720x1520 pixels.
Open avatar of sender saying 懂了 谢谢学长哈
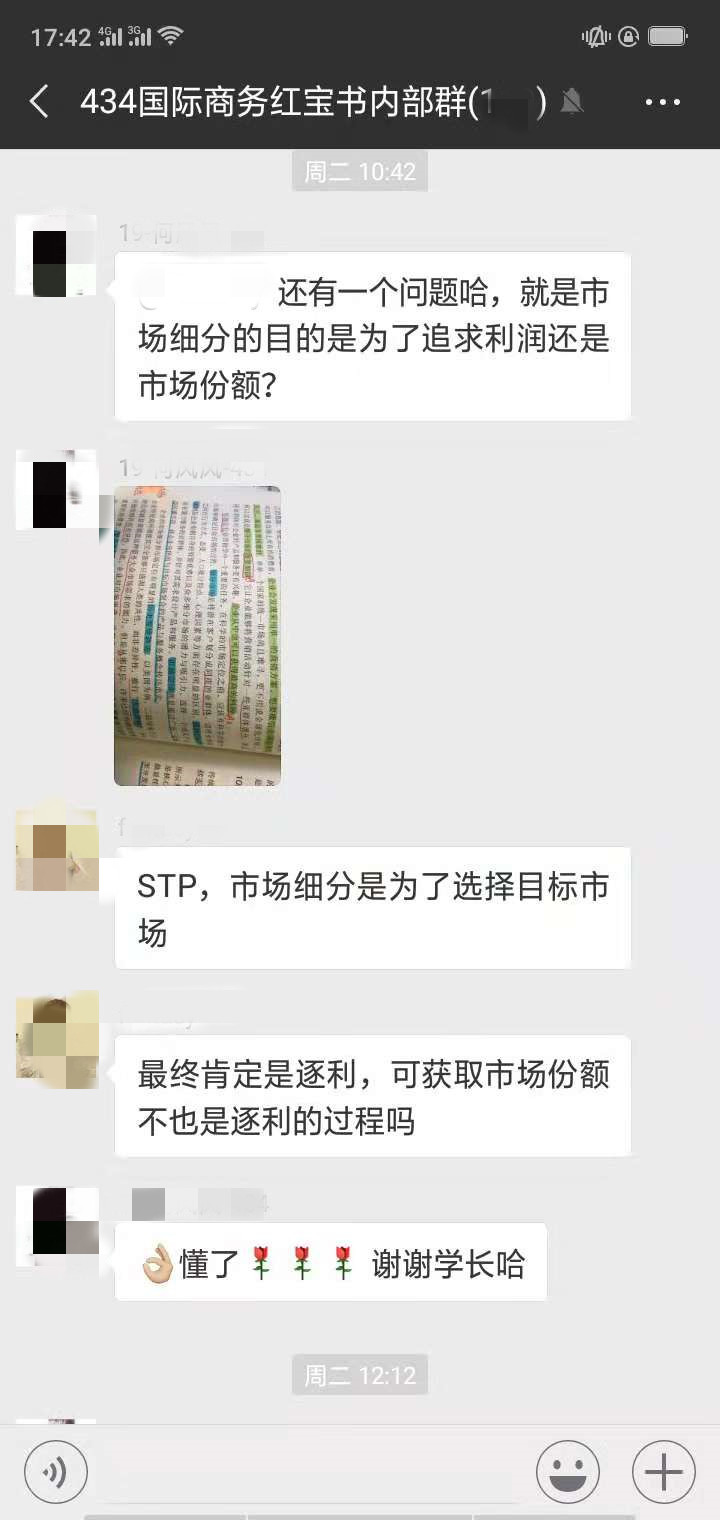[x=56, y=1226]
